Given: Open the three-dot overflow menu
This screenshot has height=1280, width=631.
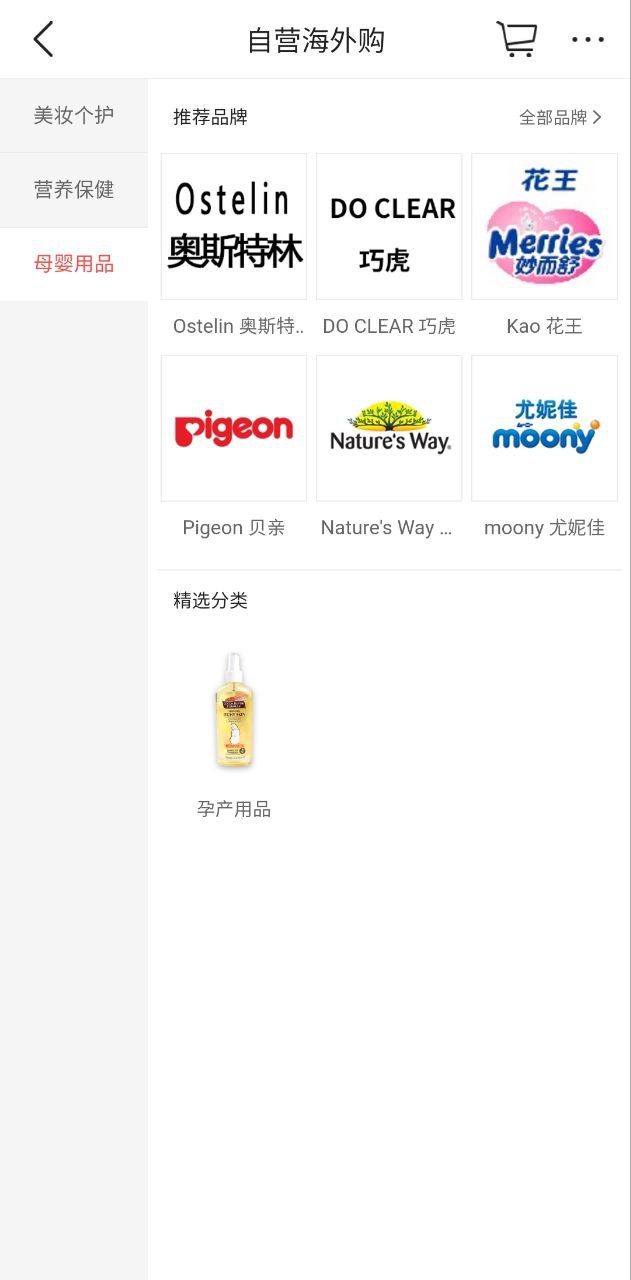Looking at the screenshot, I should (587, 40).
